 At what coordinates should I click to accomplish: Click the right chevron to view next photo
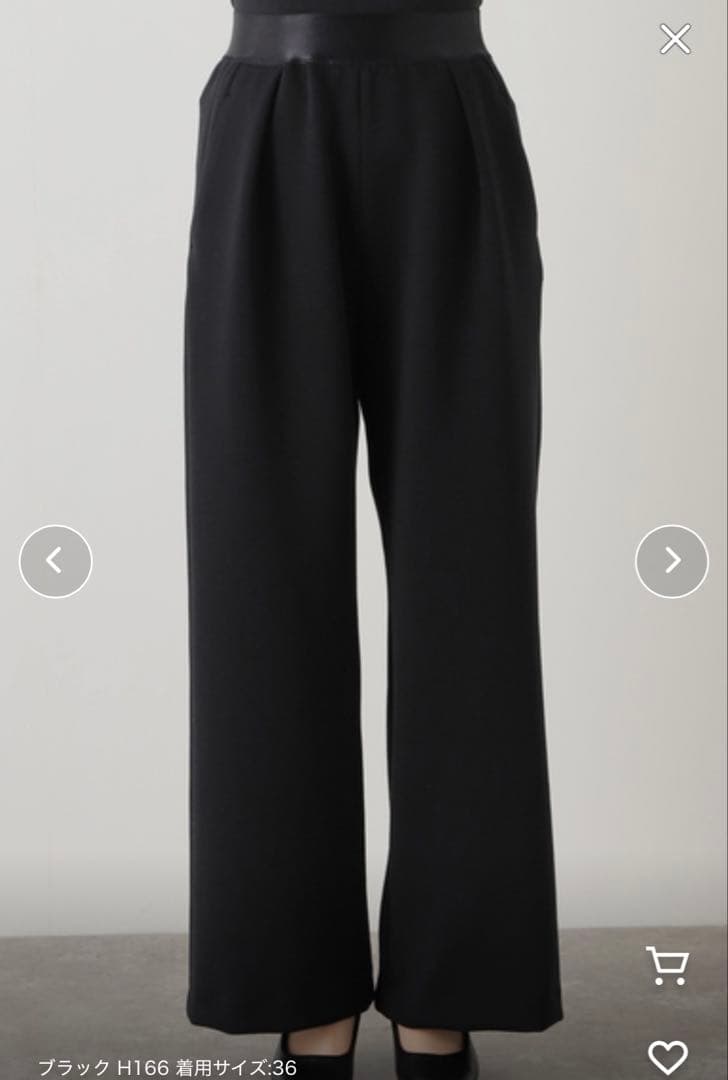670,560
